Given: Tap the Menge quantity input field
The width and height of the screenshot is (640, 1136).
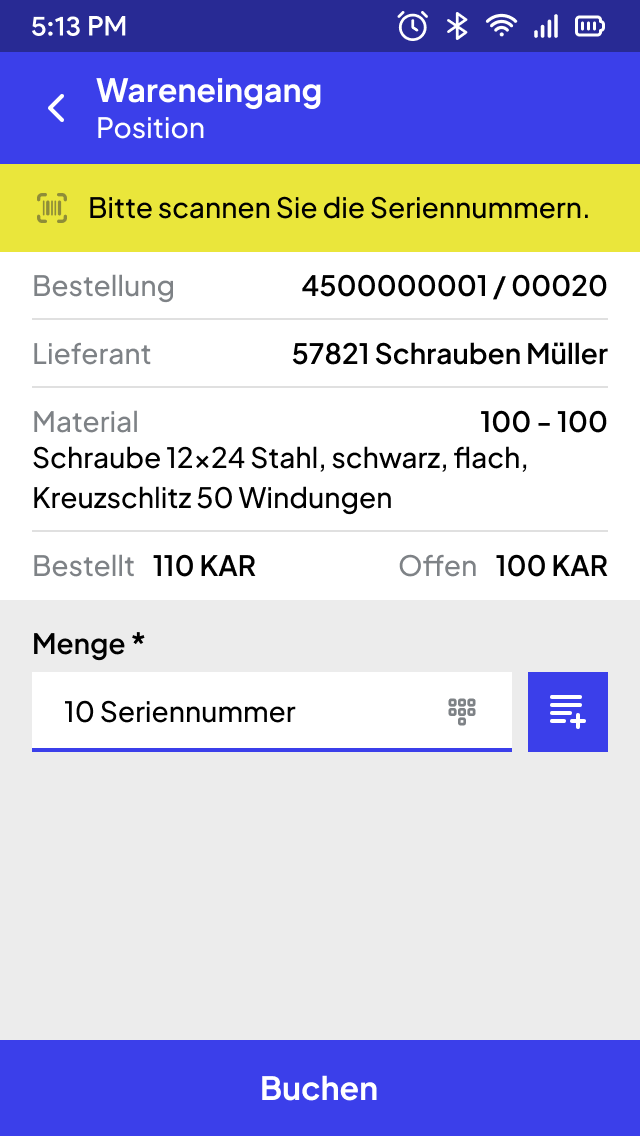Looking at the screenshot, I should [272, 711].
